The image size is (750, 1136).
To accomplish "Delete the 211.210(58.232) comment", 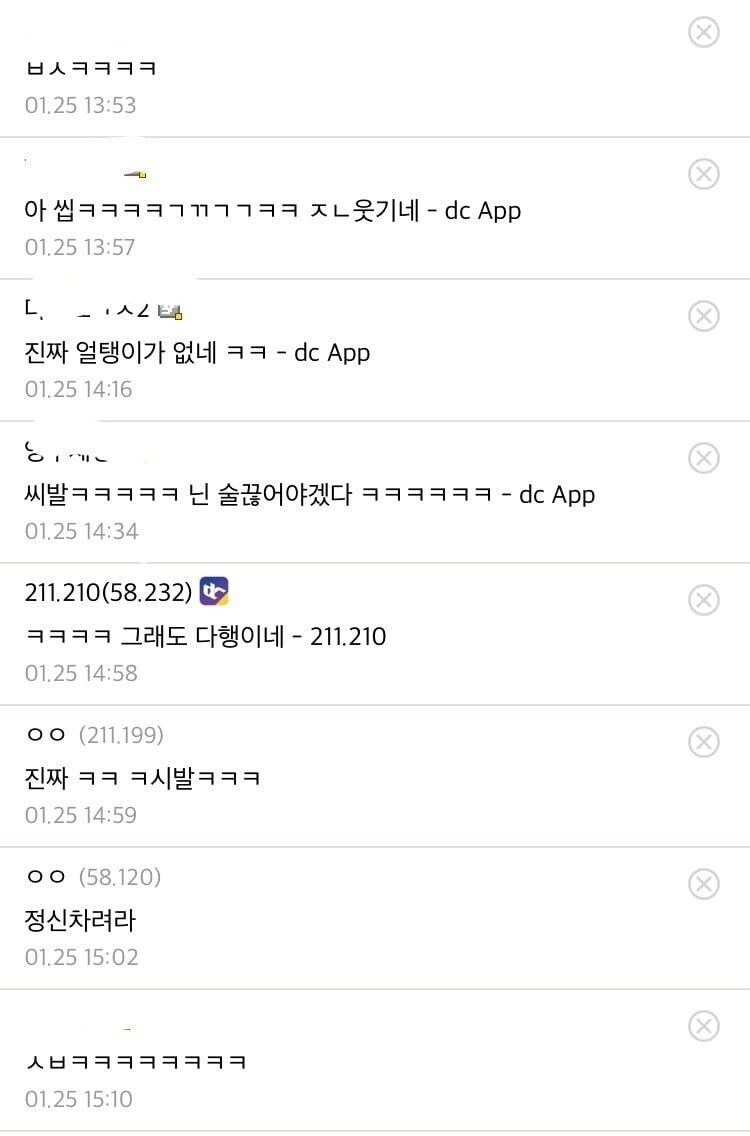I will (704, 600).
